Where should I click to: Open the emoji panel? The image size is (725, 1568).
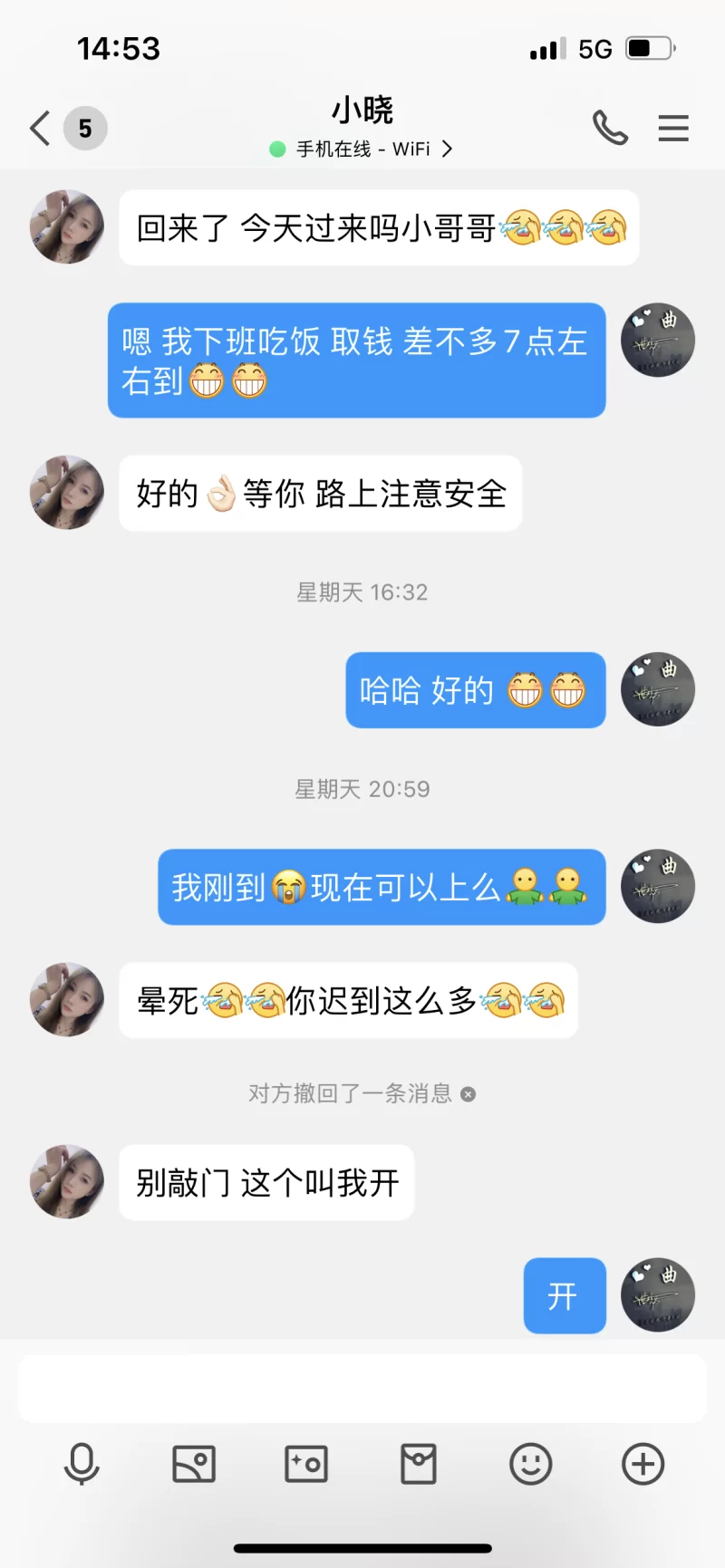[531, 1464]
